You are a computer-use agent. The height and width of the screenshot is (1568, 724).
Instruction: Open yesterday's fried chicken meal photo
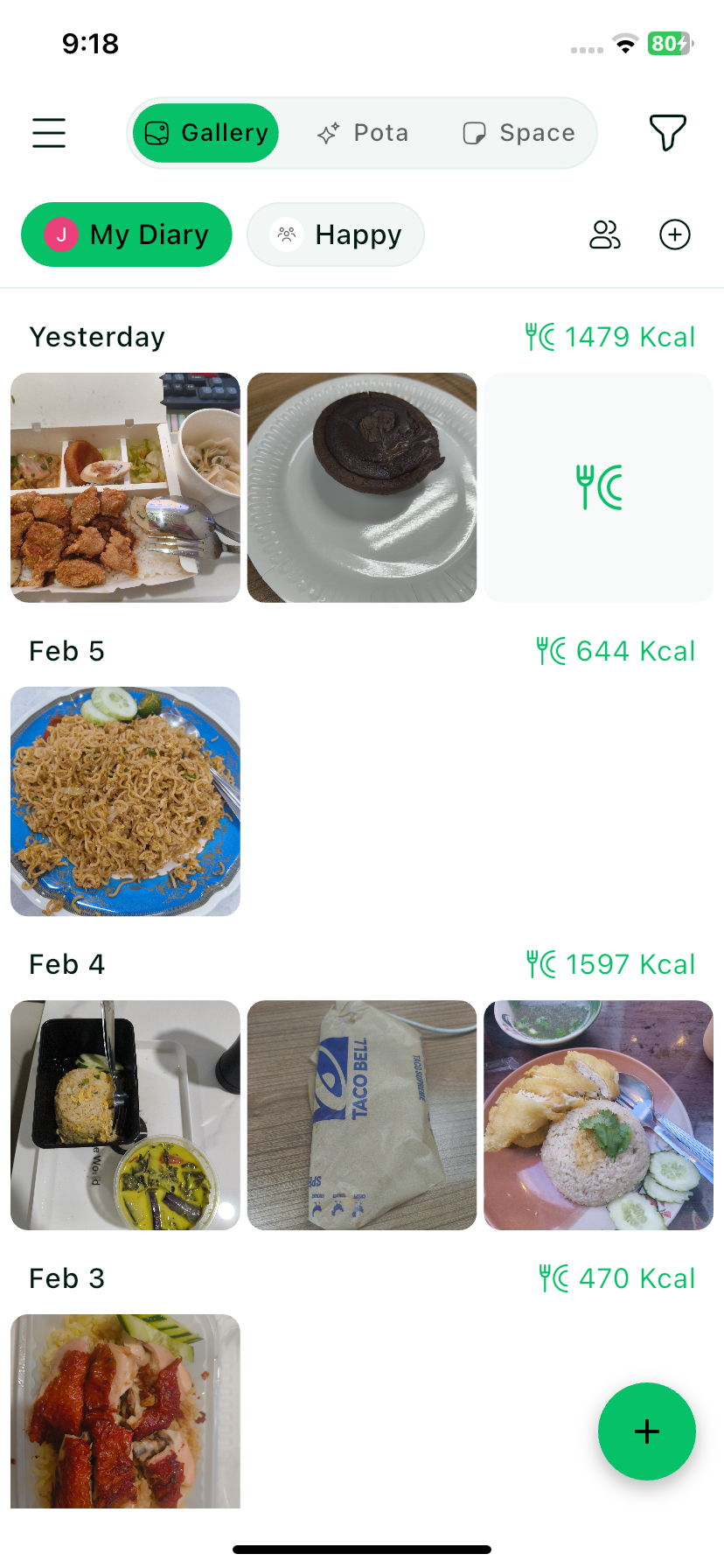click(x=125, y=487)
